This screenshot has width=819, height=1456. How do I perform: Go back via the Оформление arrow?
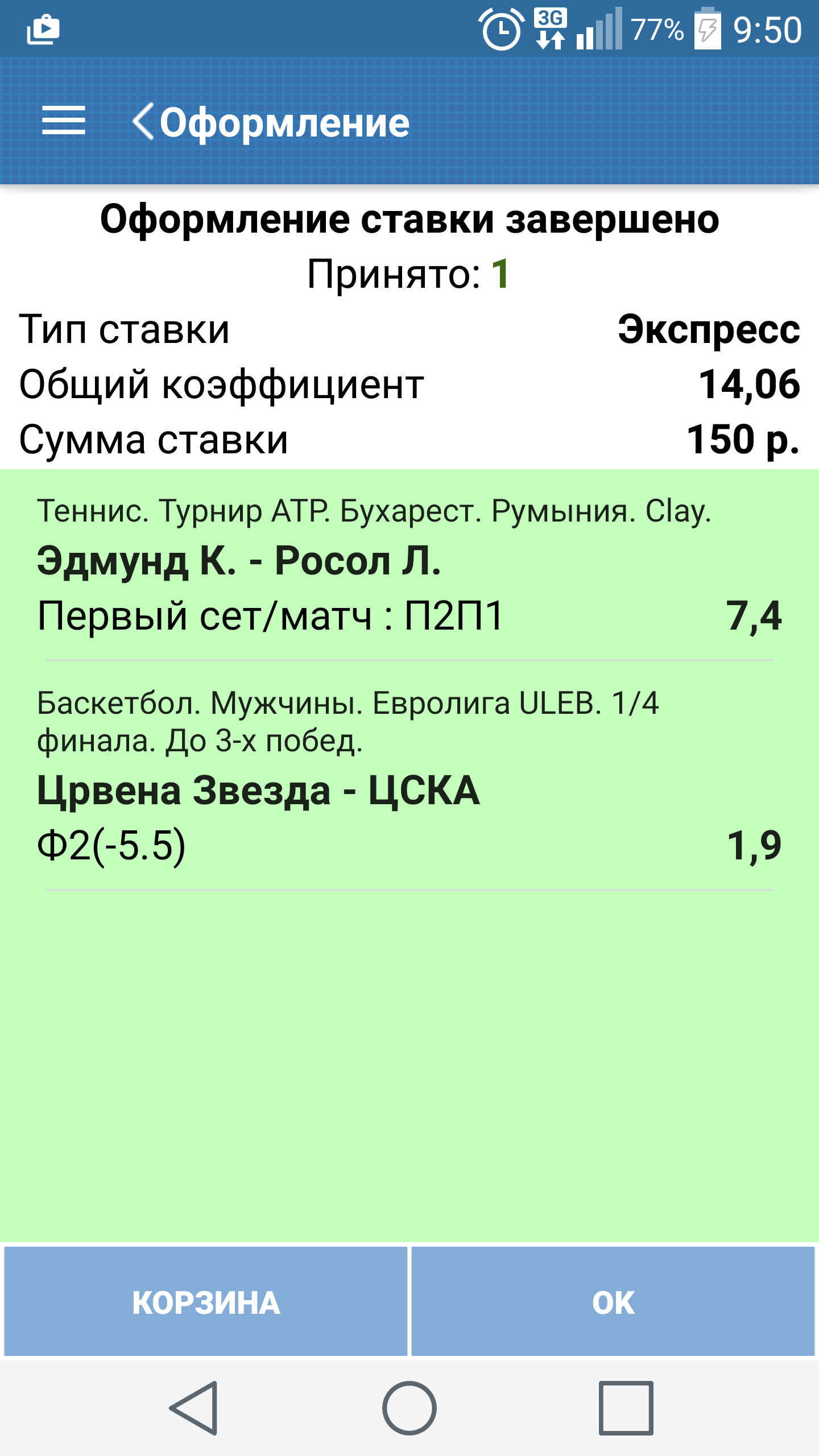[143, 121]
